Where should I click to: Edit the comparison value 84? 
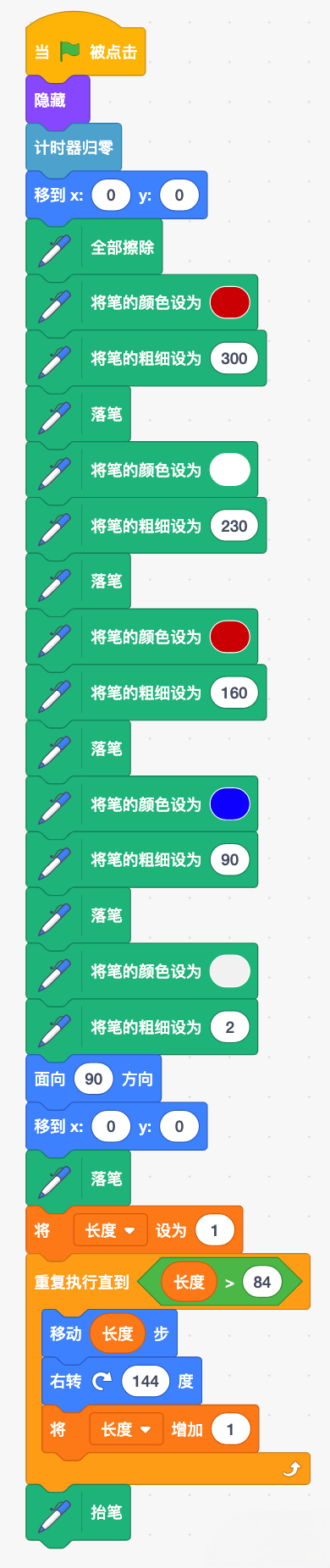262,1282
